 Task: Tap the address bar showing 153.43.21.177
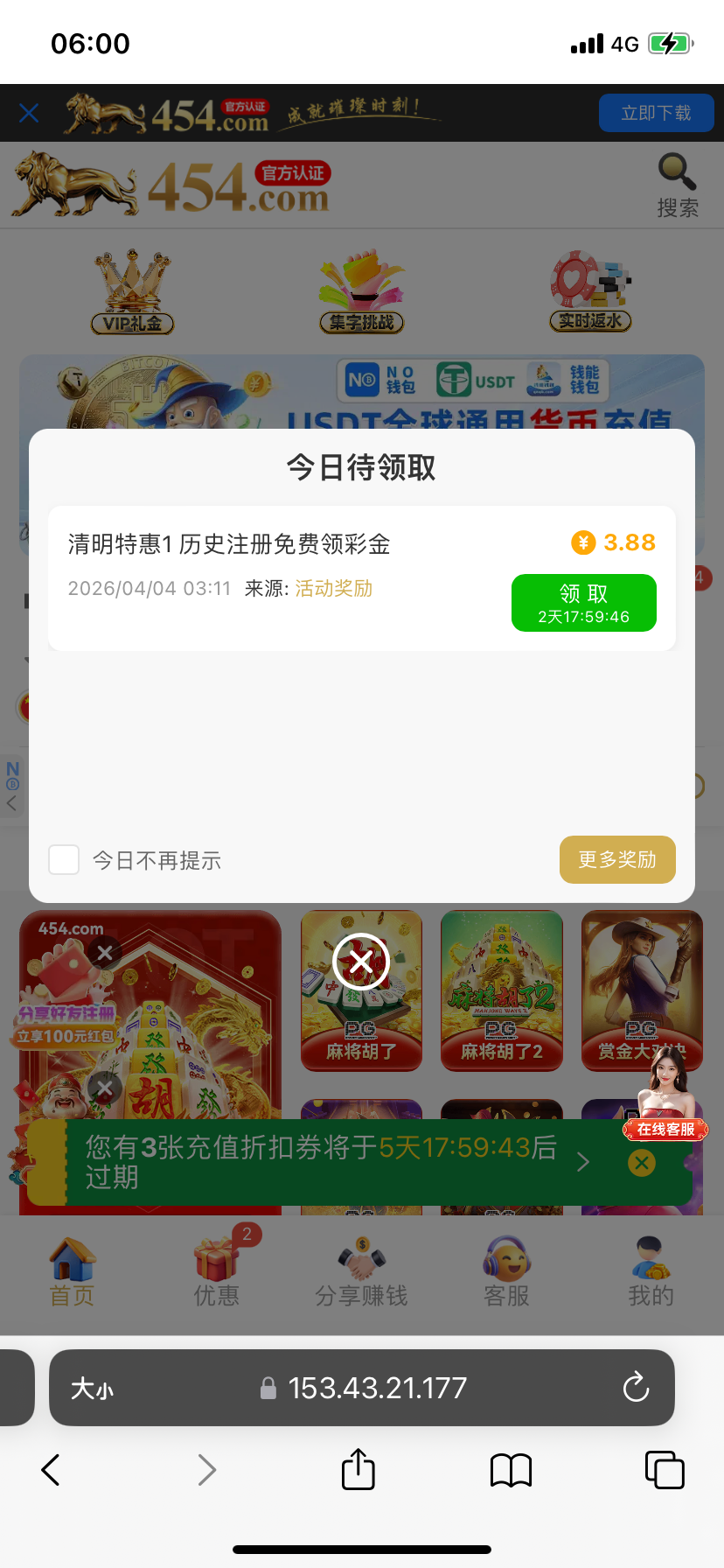click(376, 1388)
